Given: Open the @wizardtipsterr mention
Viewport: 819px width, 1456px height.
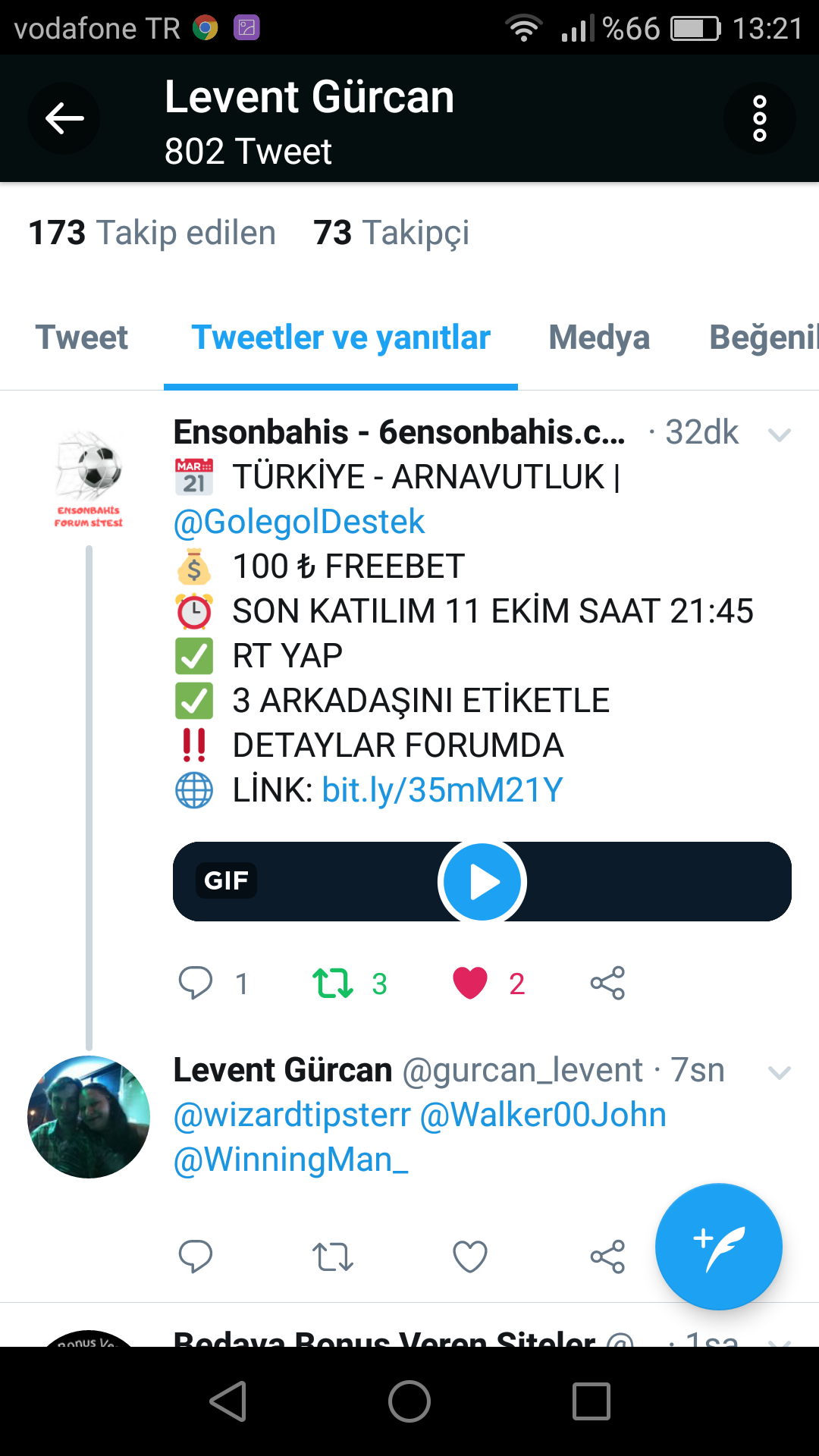Looking at the screenshot, I should tap(292, 1116).
